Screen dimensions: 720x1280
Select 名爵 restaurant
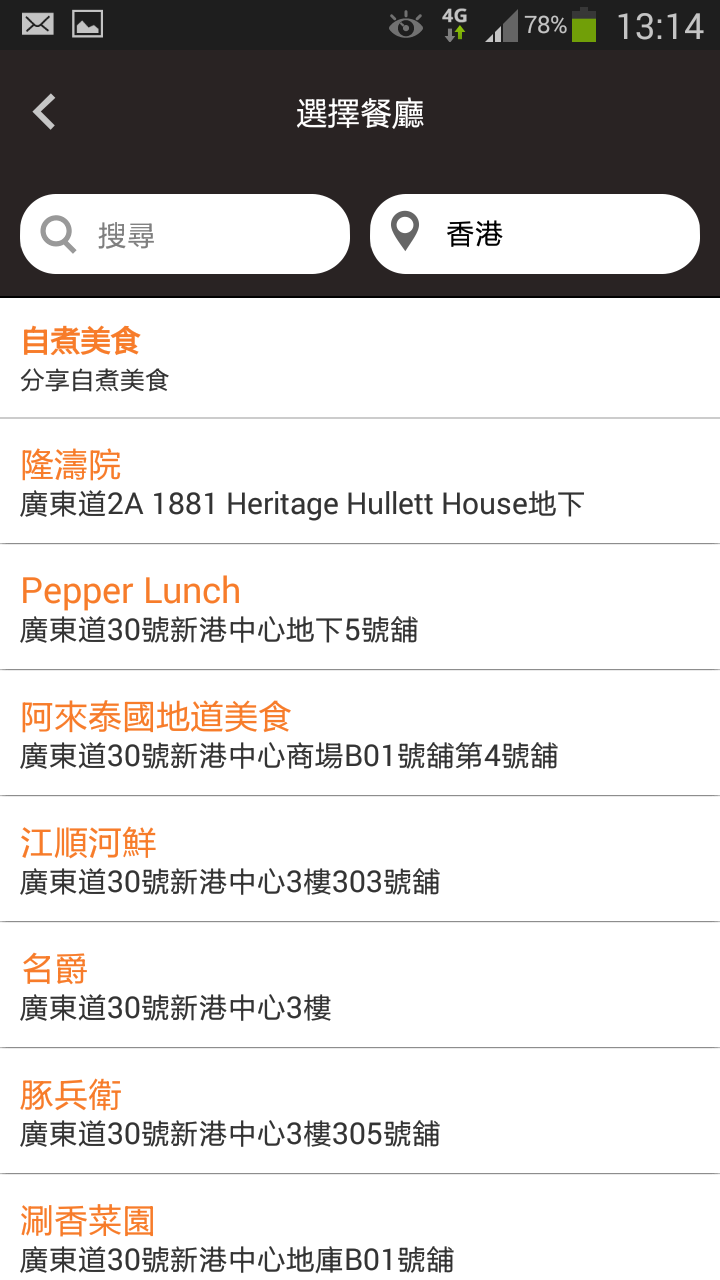pyautogui.click(x=360, y=986)
